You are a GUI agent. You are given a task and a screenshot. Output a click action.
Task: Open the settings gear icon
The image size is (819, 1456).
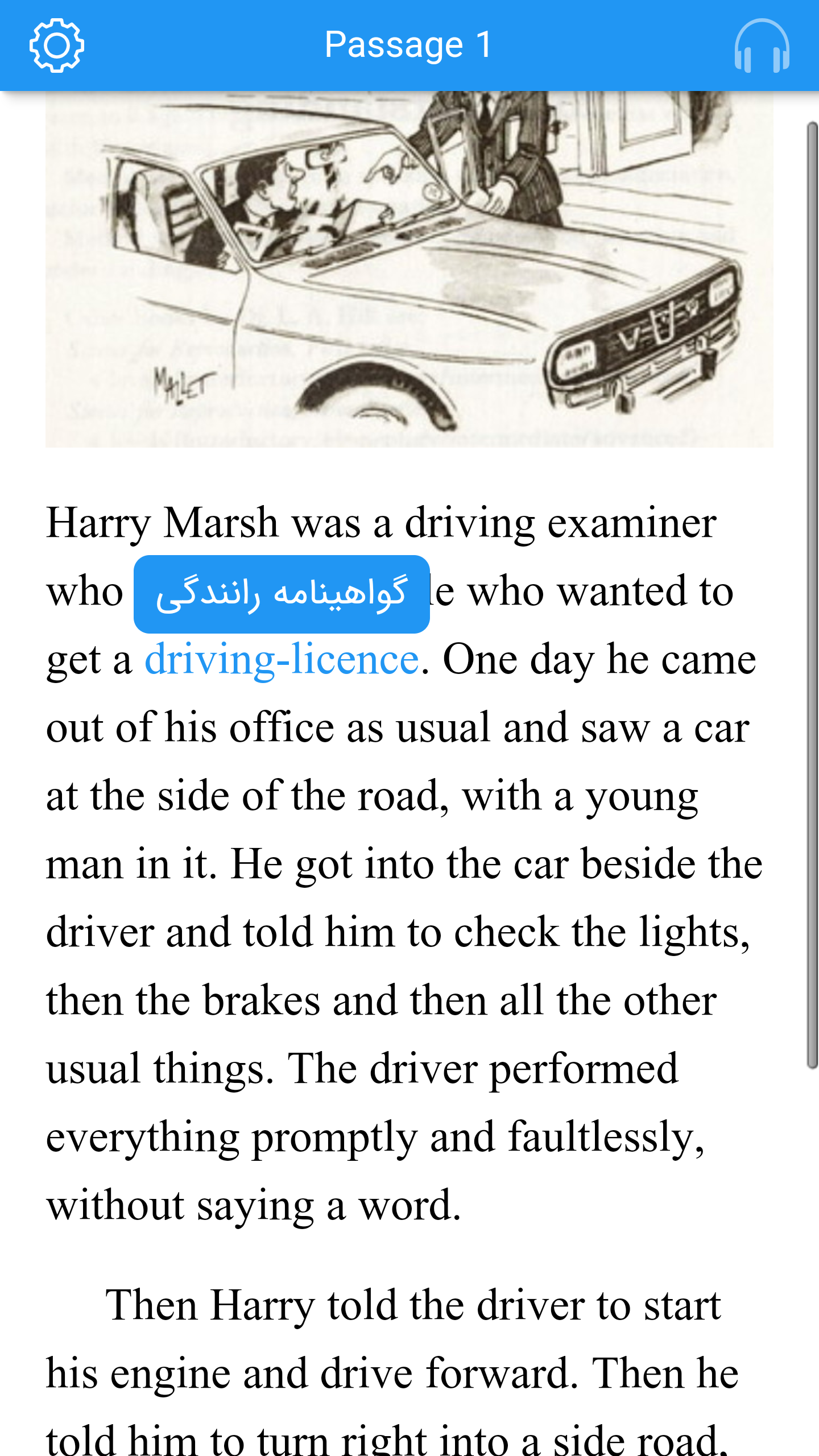click(x=57, y=45)
